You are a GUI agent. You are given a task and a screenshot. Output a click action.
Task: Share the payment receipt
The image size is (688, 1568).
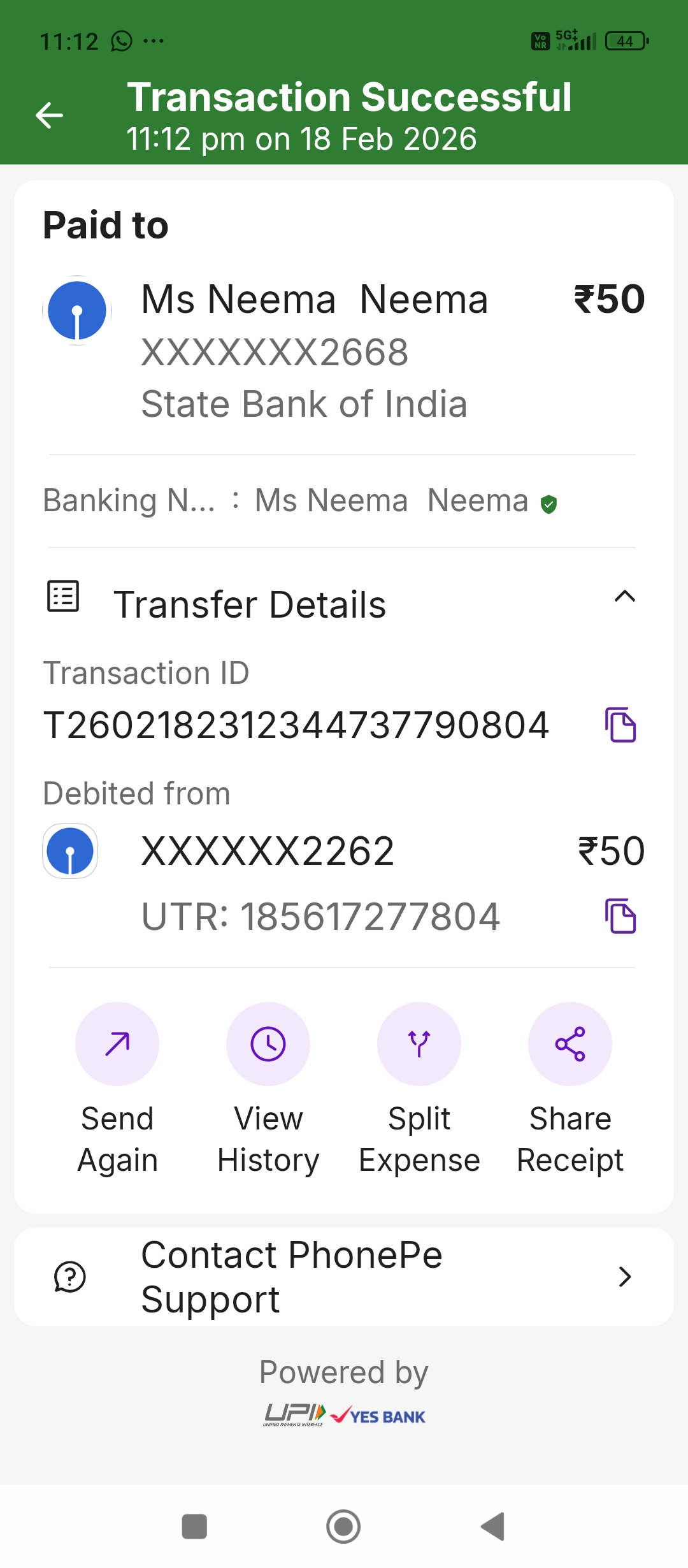[570, 1044]
